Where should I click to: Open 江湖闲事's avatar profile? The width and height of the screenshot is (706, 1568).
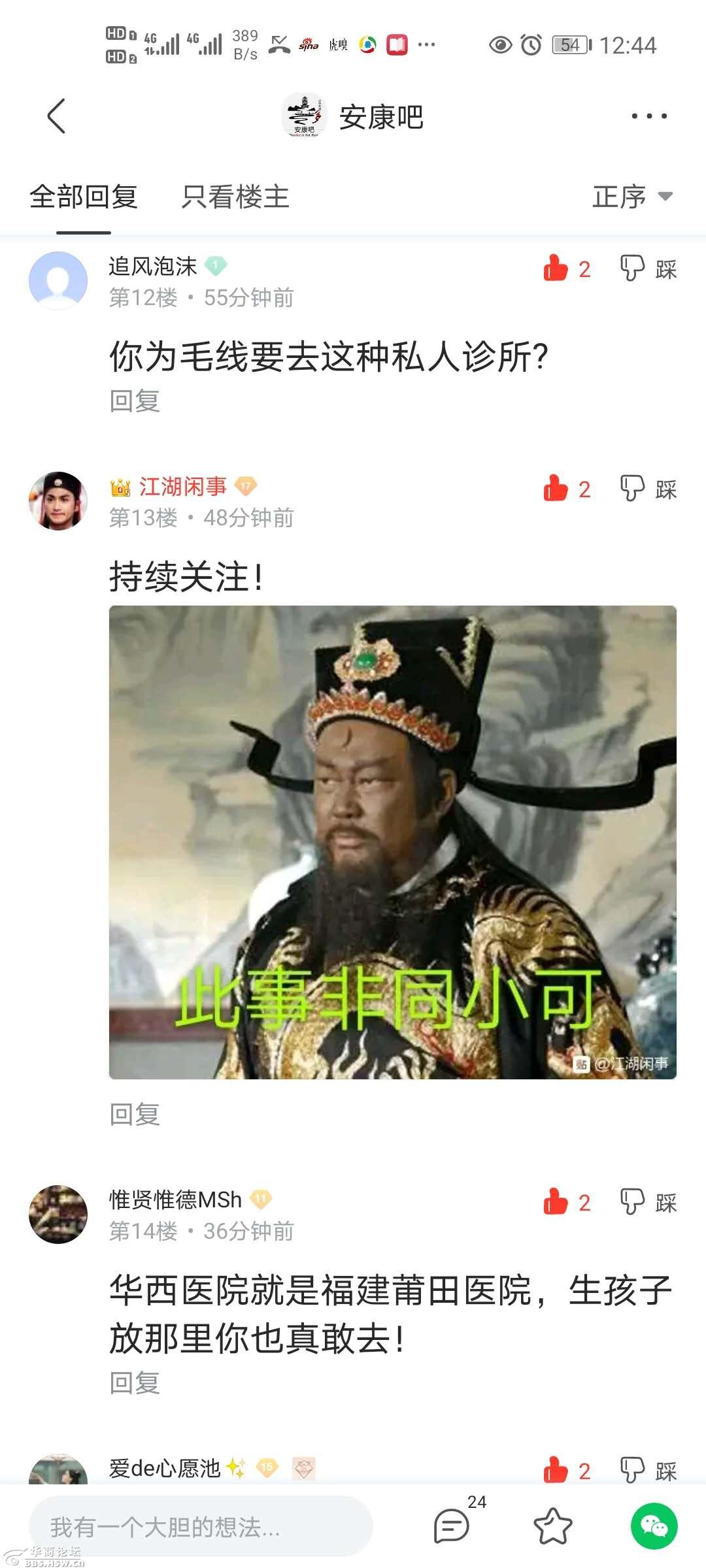pyautogui.click(x=58, y=501)
